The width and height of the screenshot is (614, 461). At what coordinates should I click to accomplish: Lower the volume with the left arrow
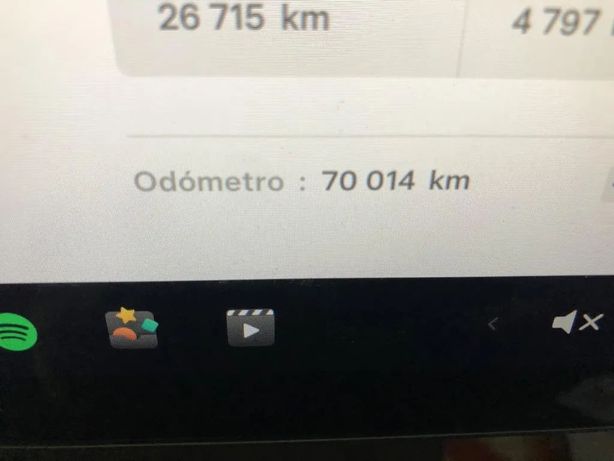[x=493, y=323]
